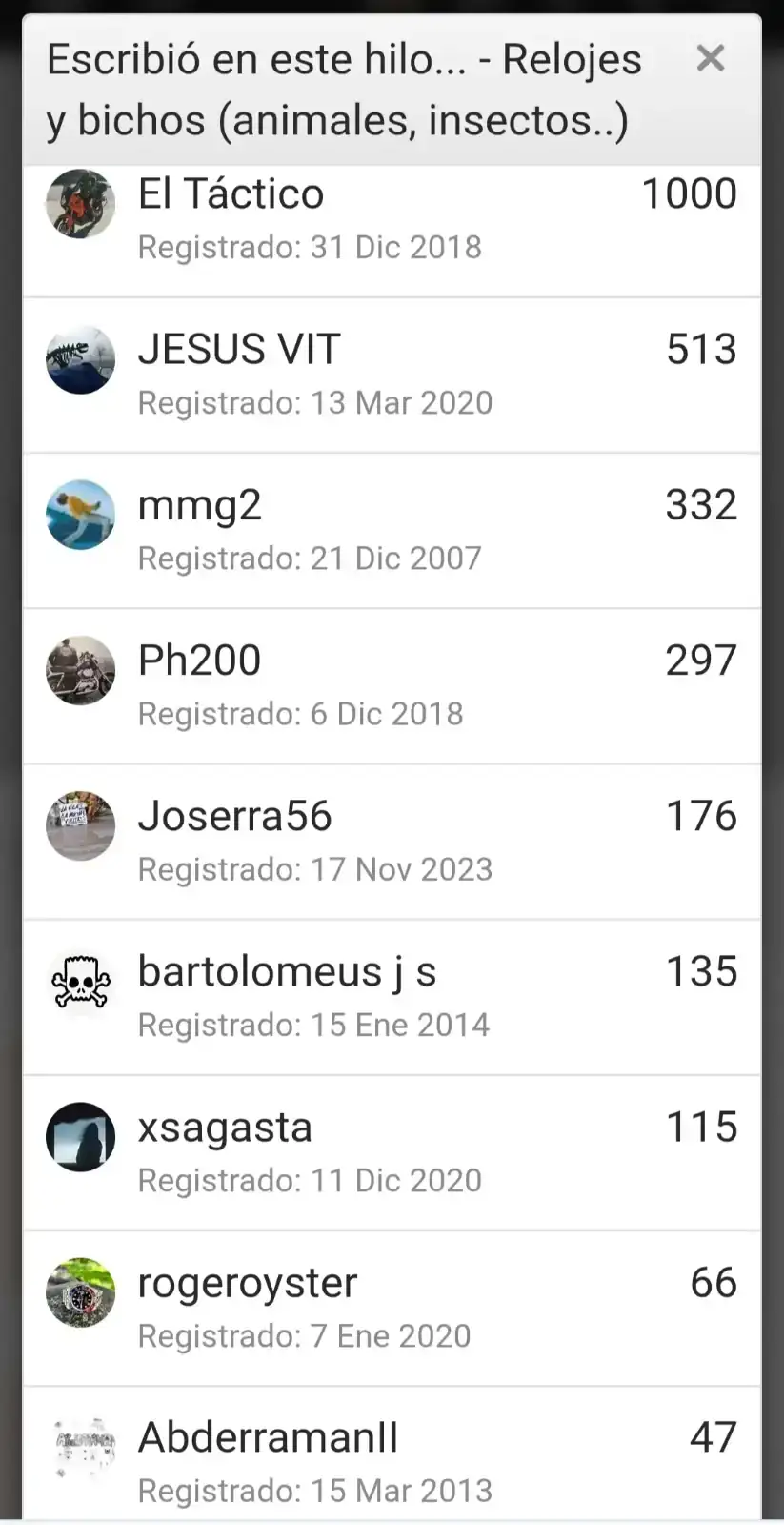Open El Táctico's profile

[231, 194]
